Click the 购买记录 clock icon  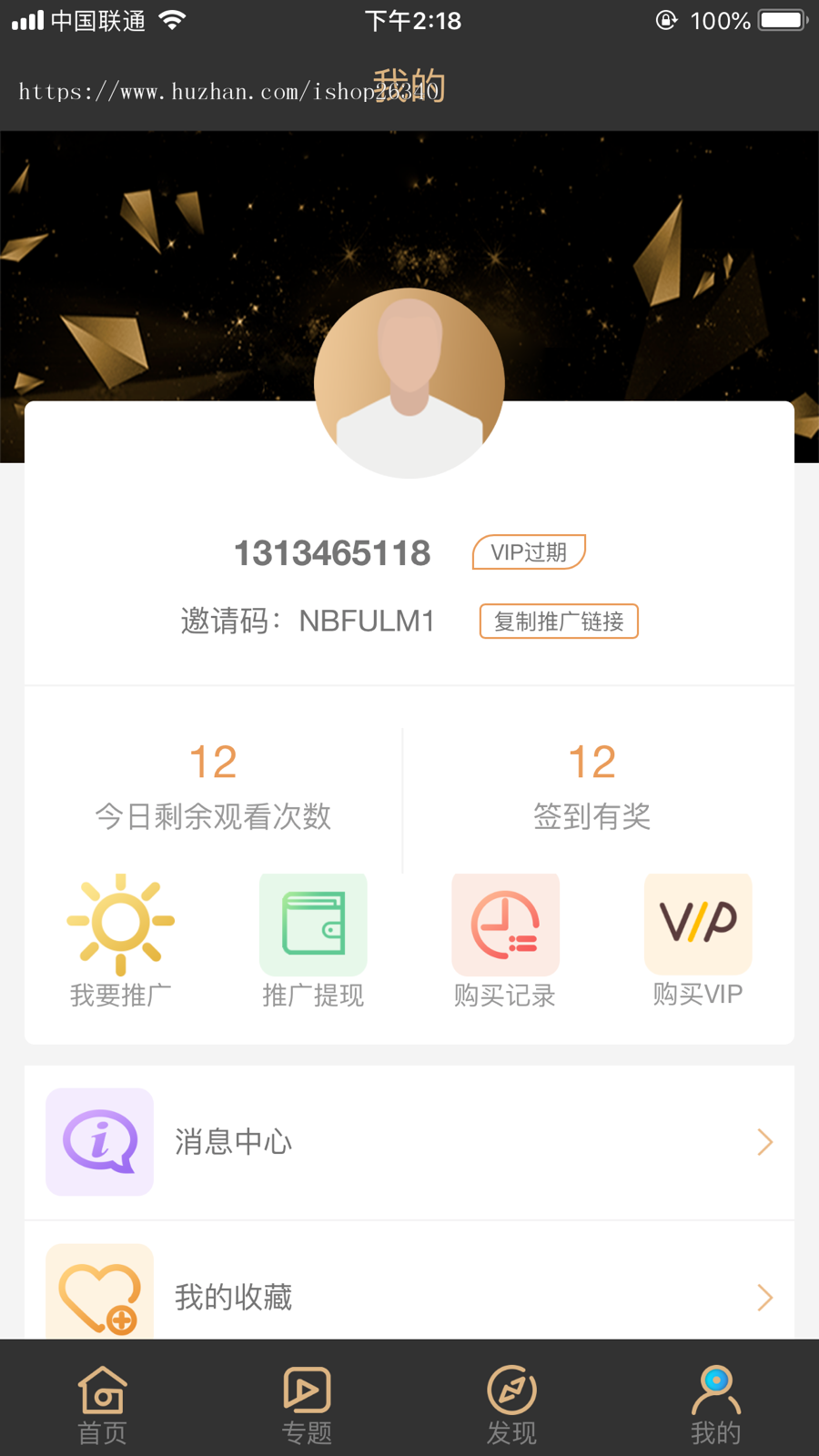click(505, 924)
